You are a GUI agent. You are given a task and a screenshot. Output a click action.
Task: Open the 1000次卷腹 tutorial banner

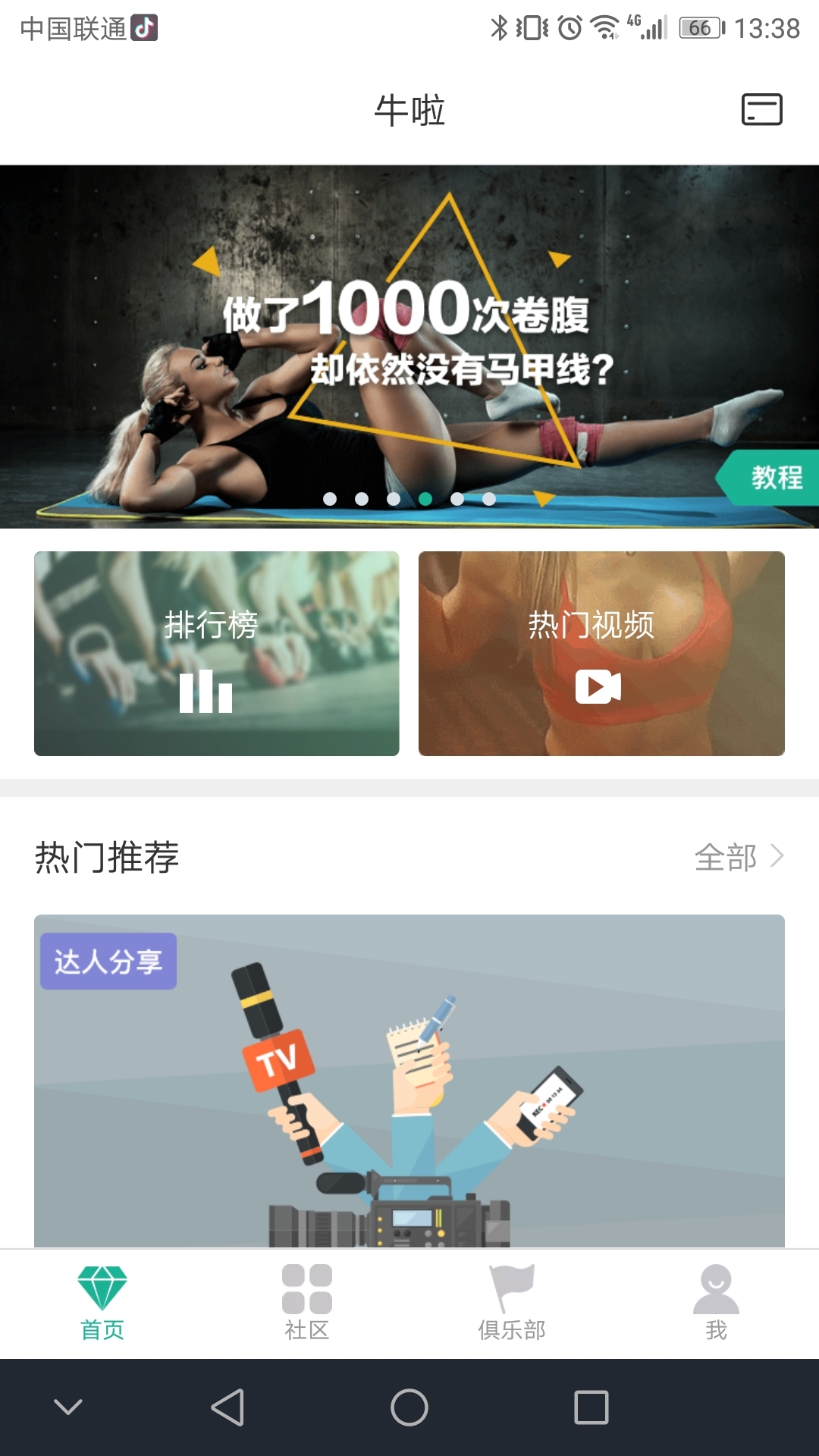(409, 346)
